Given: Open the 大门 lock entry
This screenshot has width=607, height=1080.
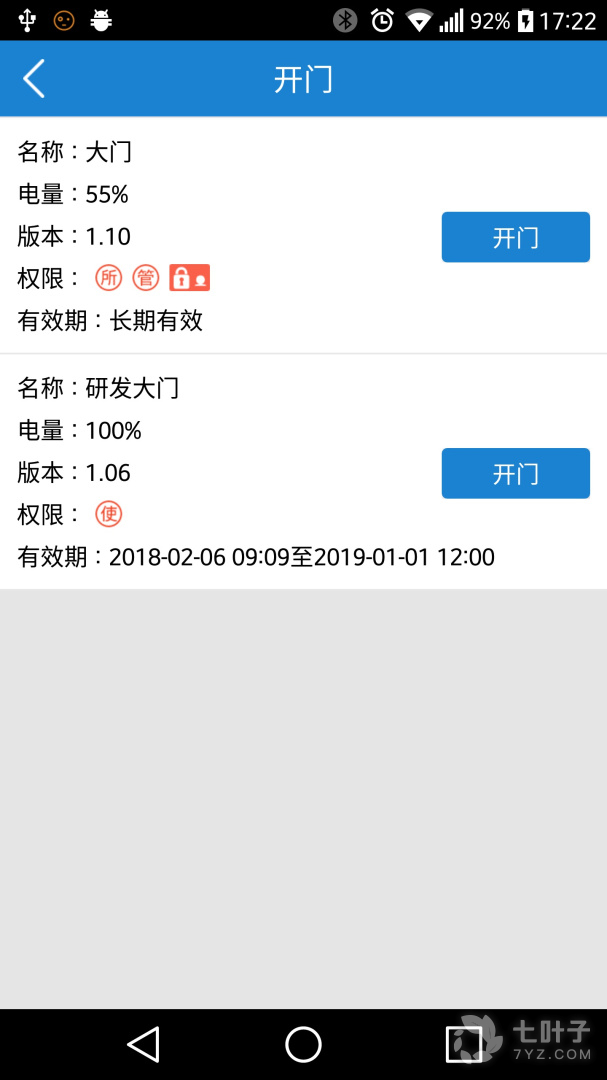Looking at the screenshot, I should coord(303,236).
